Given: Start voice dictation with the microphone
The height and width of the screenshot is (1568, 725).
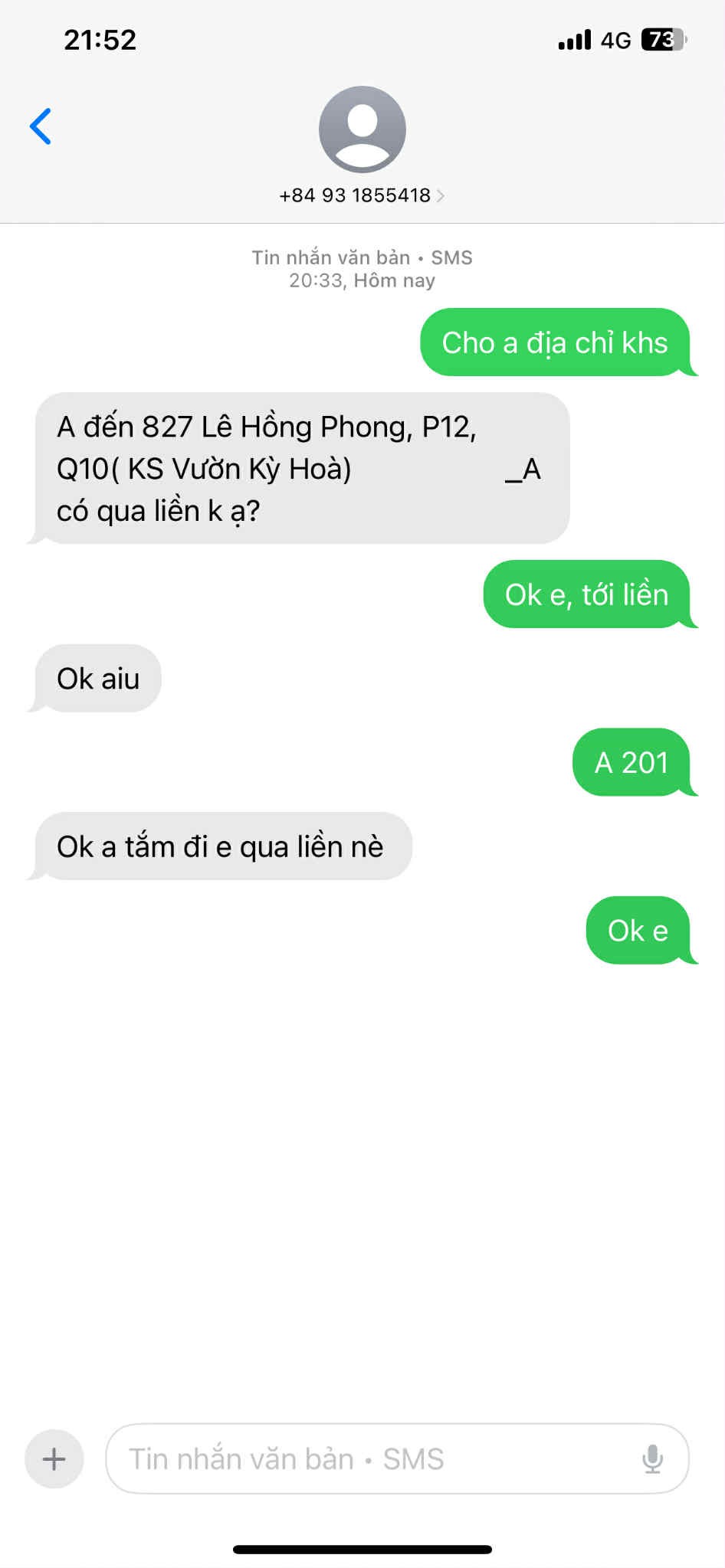Looking at the screenshot, I should (652, 1459).
